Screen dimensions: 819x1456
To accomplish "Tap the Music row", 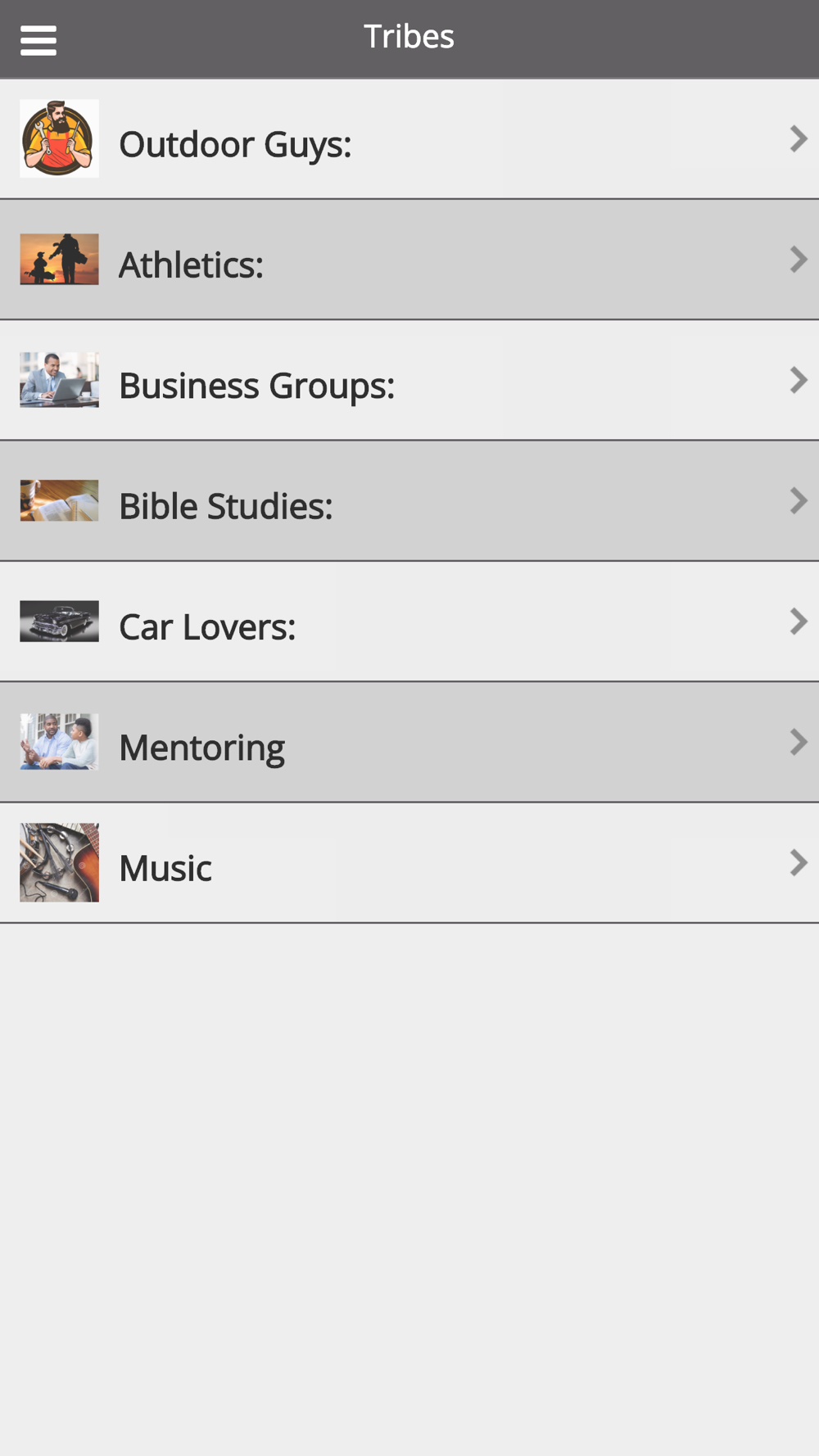I will pyautogui.click(x=409, y=863).
